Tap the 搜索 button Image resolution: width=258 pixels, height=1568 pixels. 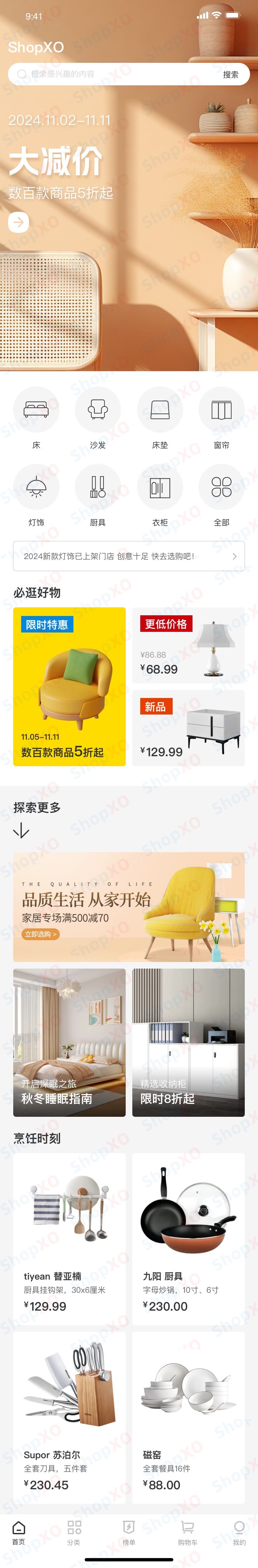pyautogui.click(x=231, y=74)
